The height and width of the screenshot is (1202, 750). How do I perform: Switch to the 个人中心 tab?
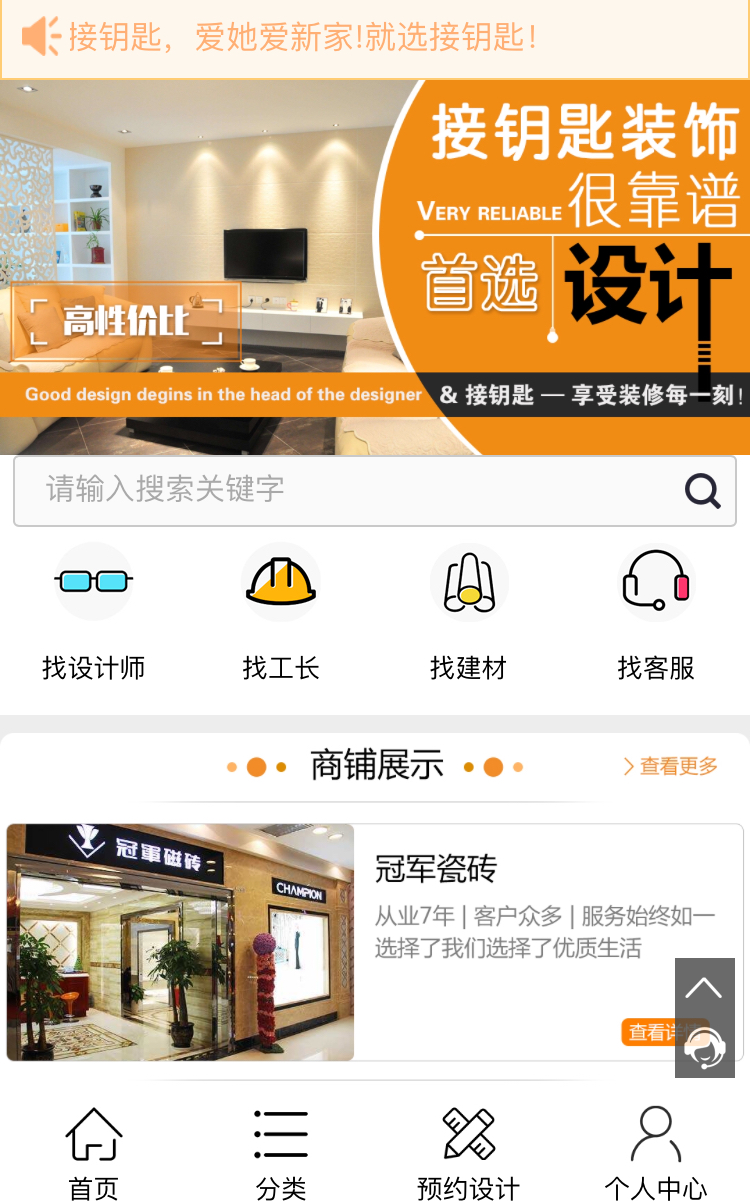click(656, 1152)
